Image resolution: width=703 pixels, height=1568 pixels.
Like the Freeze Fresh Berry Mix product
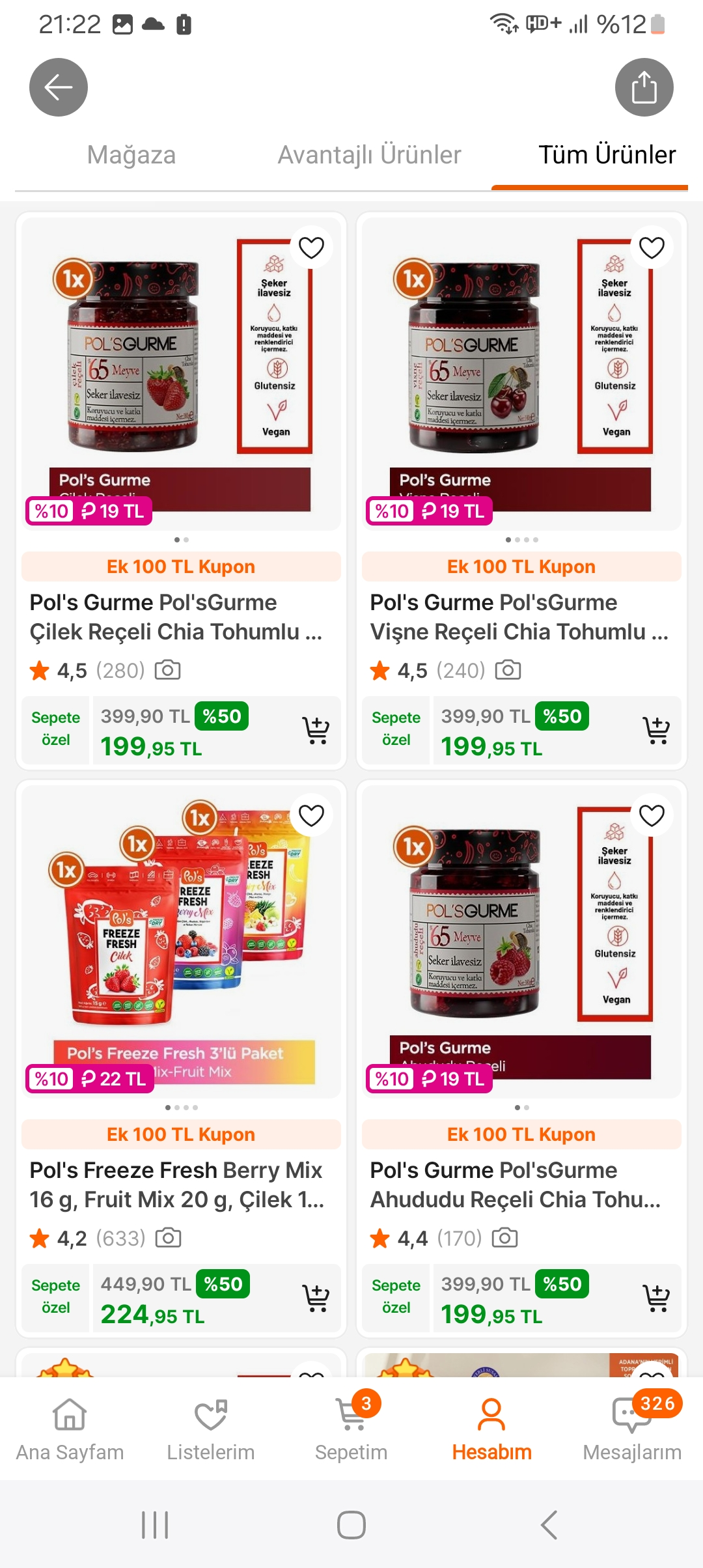pyautogui.click(x=311, y=816)
